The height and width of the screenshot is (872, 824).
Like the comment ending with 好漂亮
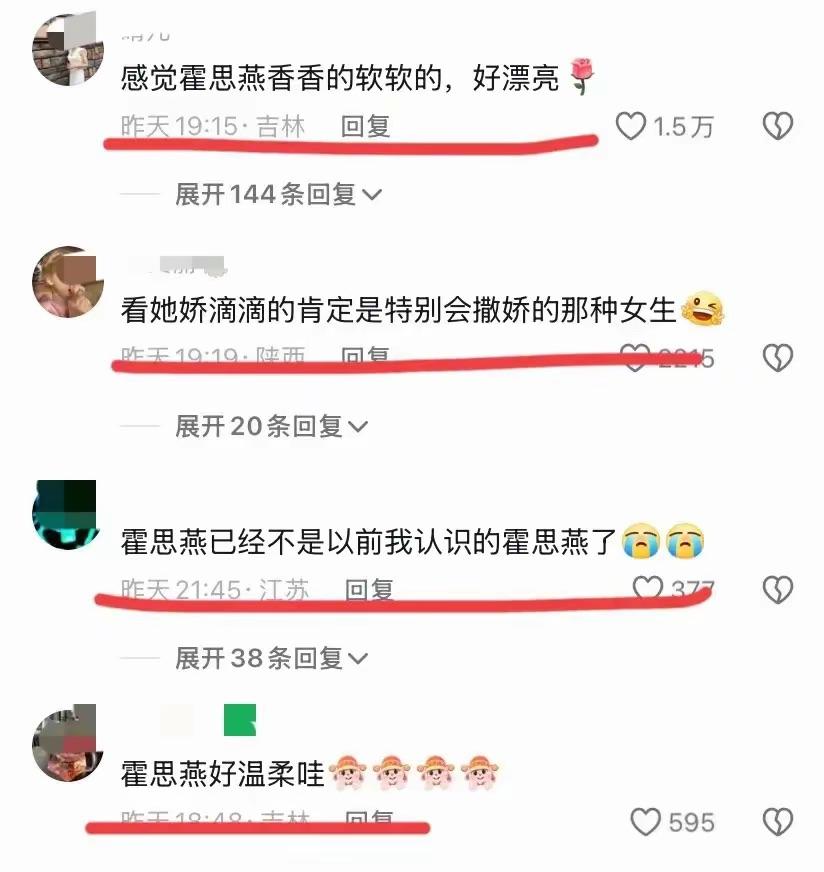(631, 126)
